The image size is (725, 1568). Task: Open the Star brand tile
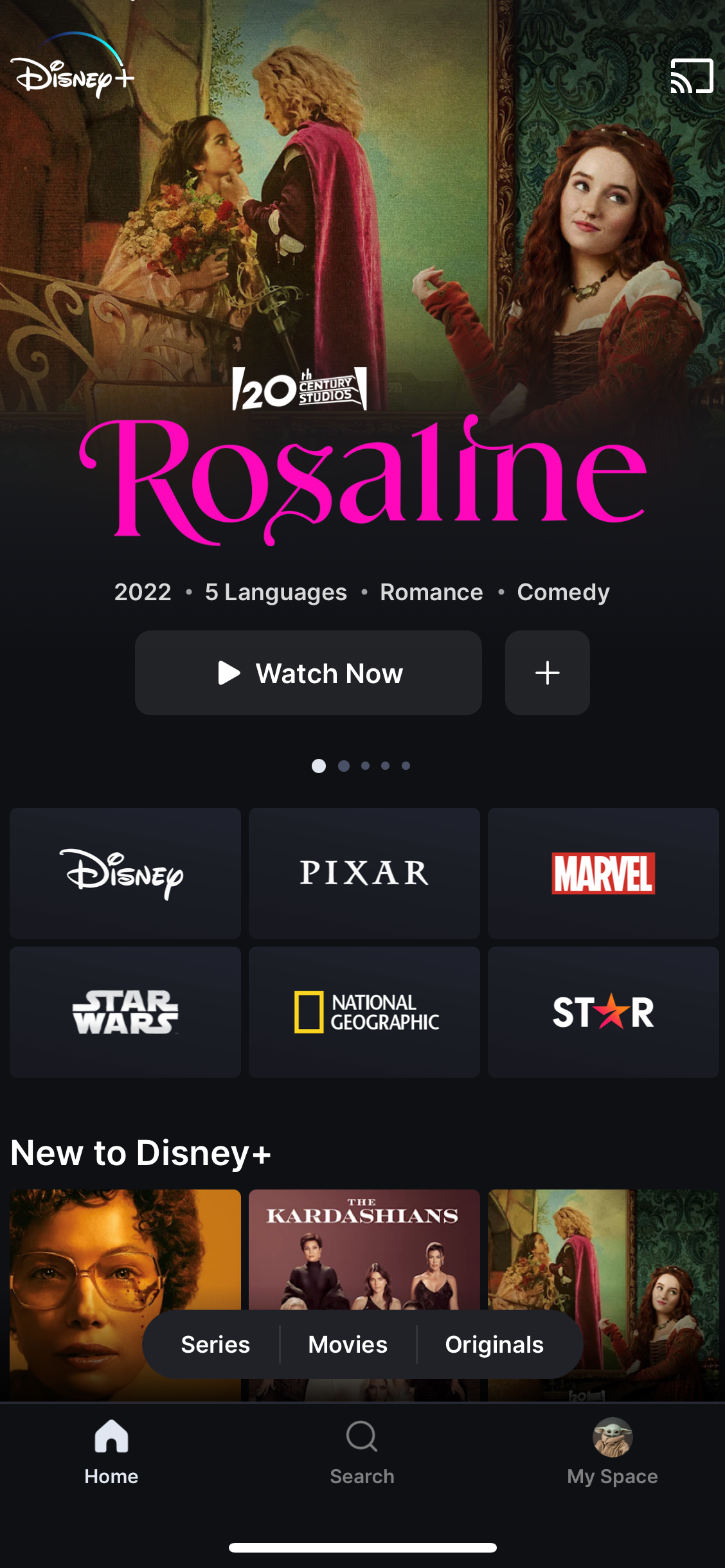(x=603, y=1011)
